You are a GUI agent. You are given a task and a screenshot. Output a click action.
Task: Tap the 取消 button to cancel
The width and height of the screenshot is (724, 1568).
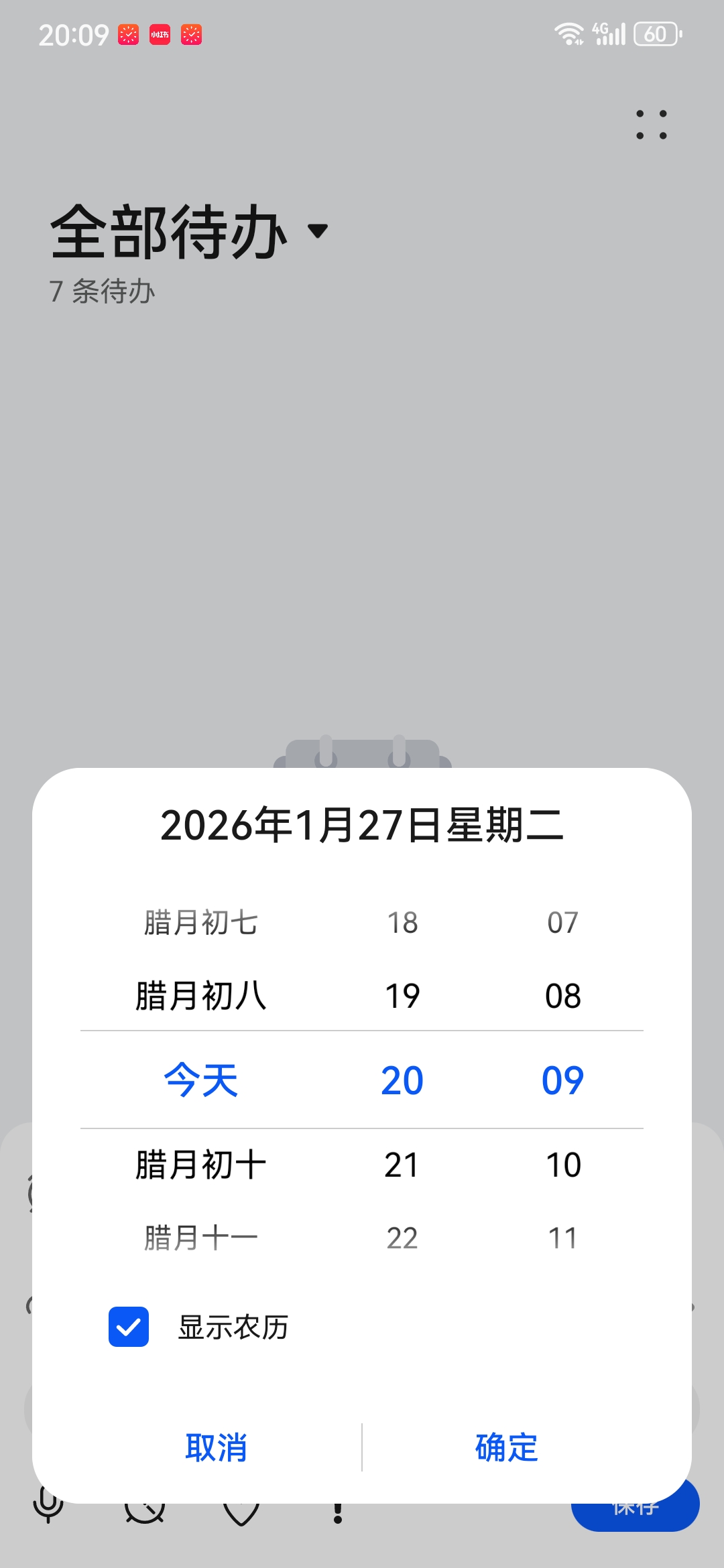coord(216,1447)
